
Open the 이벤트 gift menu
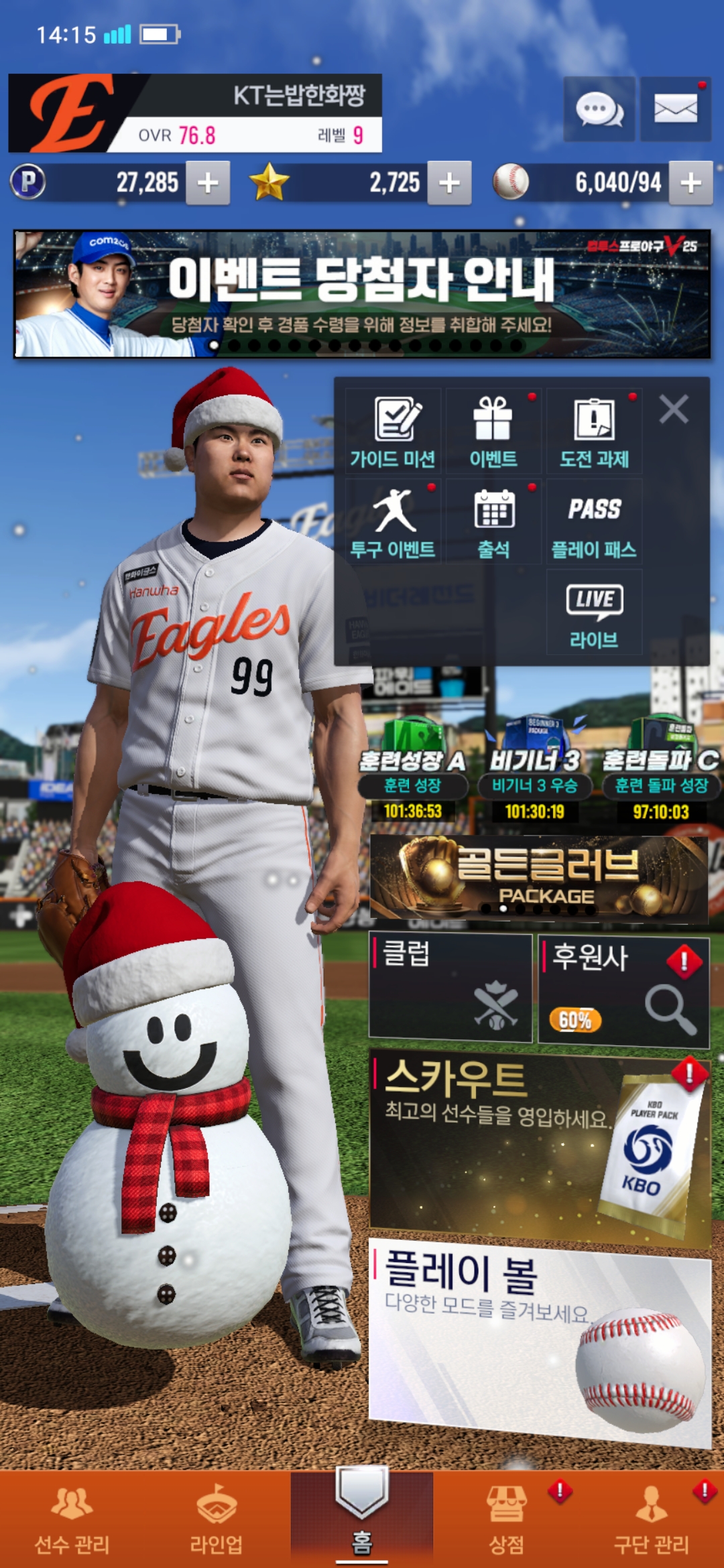(x=493, y=432)
